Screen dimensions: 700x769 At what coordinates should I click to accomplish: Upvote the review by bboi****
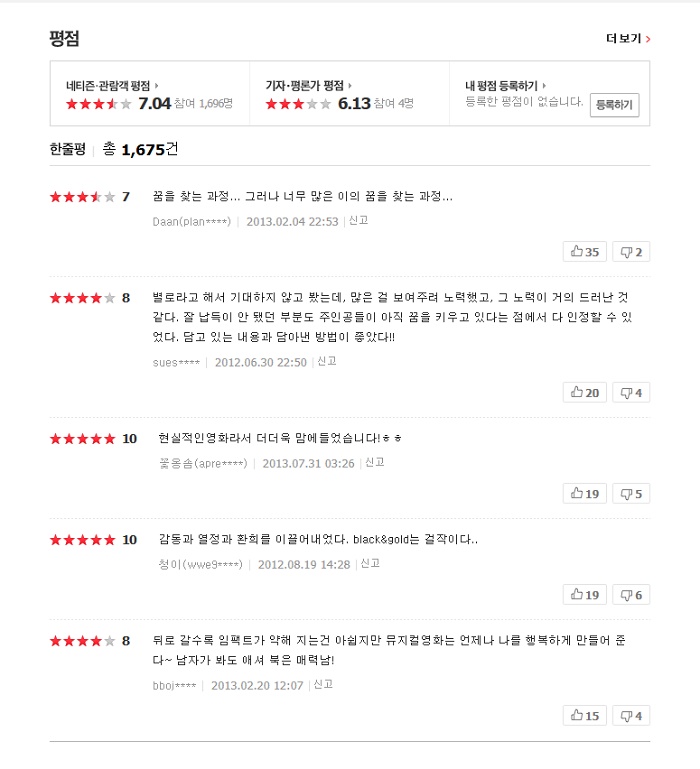coord(585,715)
